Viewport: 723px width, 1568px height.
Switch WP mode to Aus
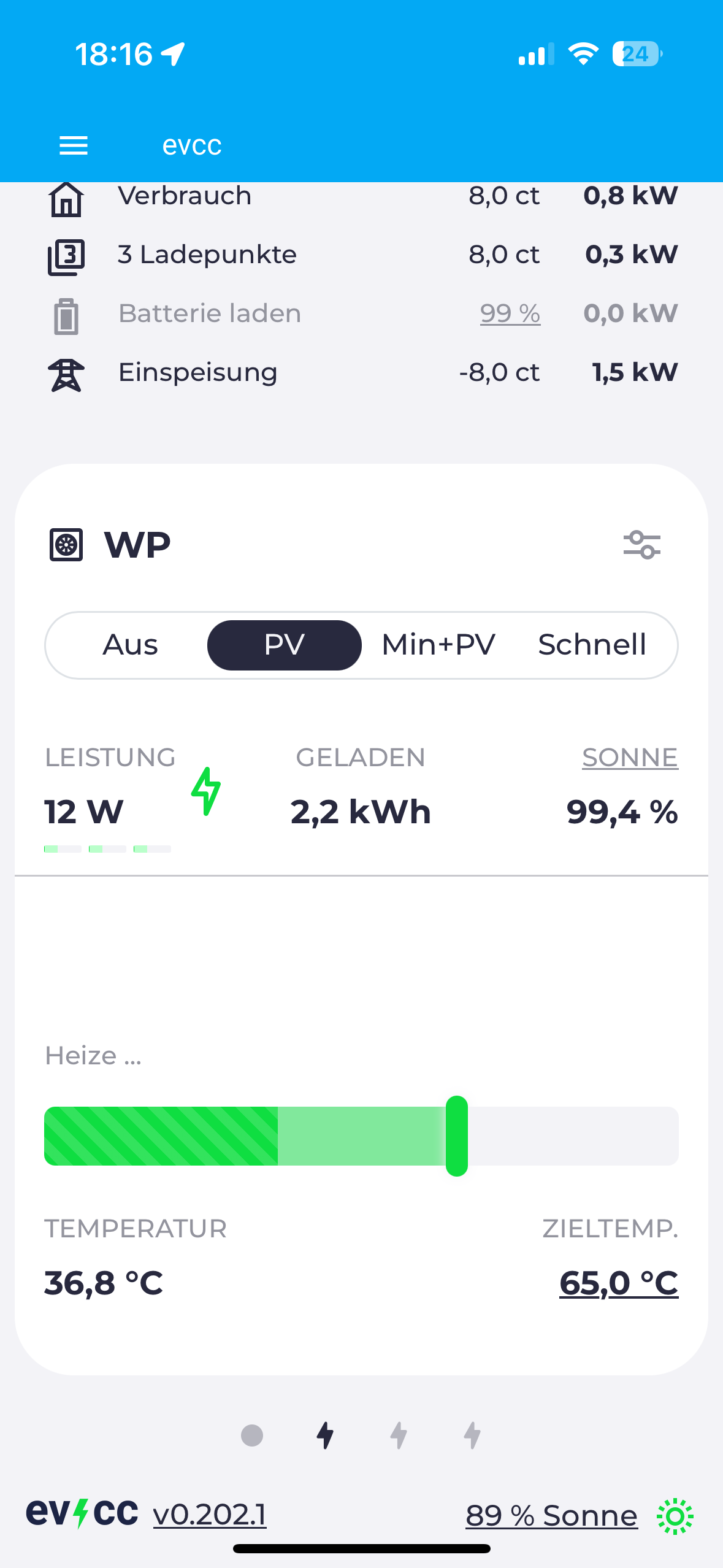[130, 645]
